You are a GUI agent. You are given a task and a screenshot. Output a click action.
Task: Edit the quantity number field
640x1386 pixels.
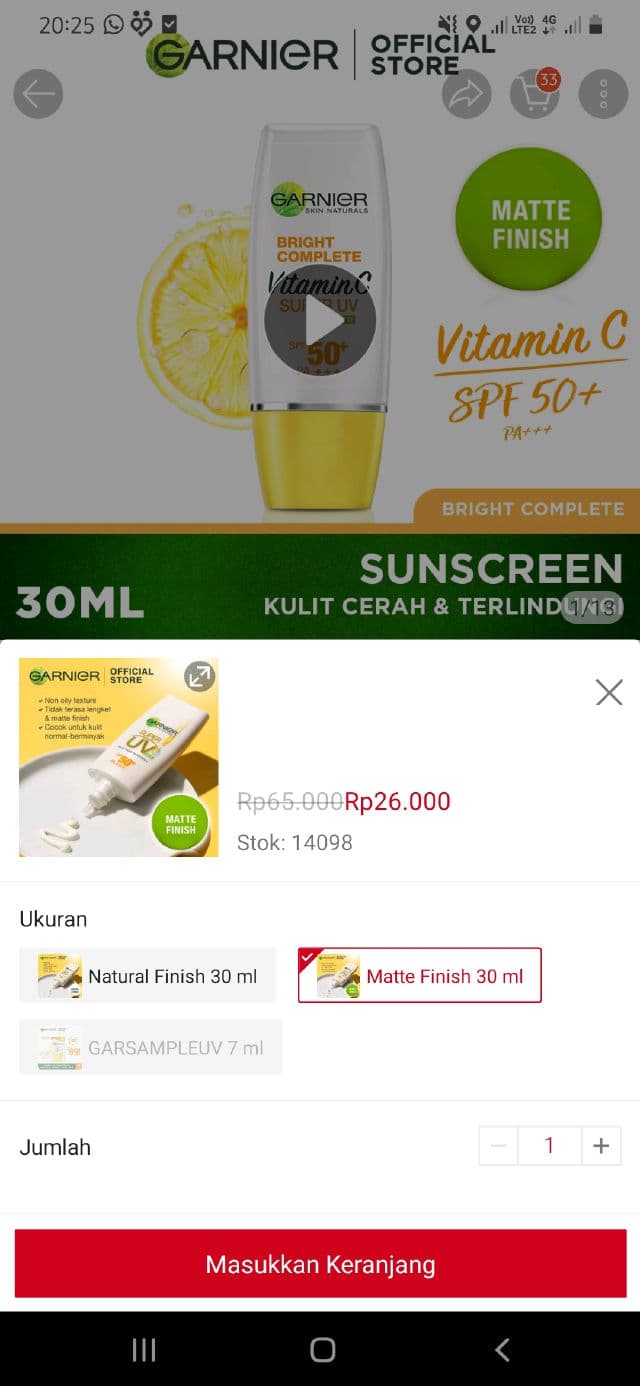549,1146
